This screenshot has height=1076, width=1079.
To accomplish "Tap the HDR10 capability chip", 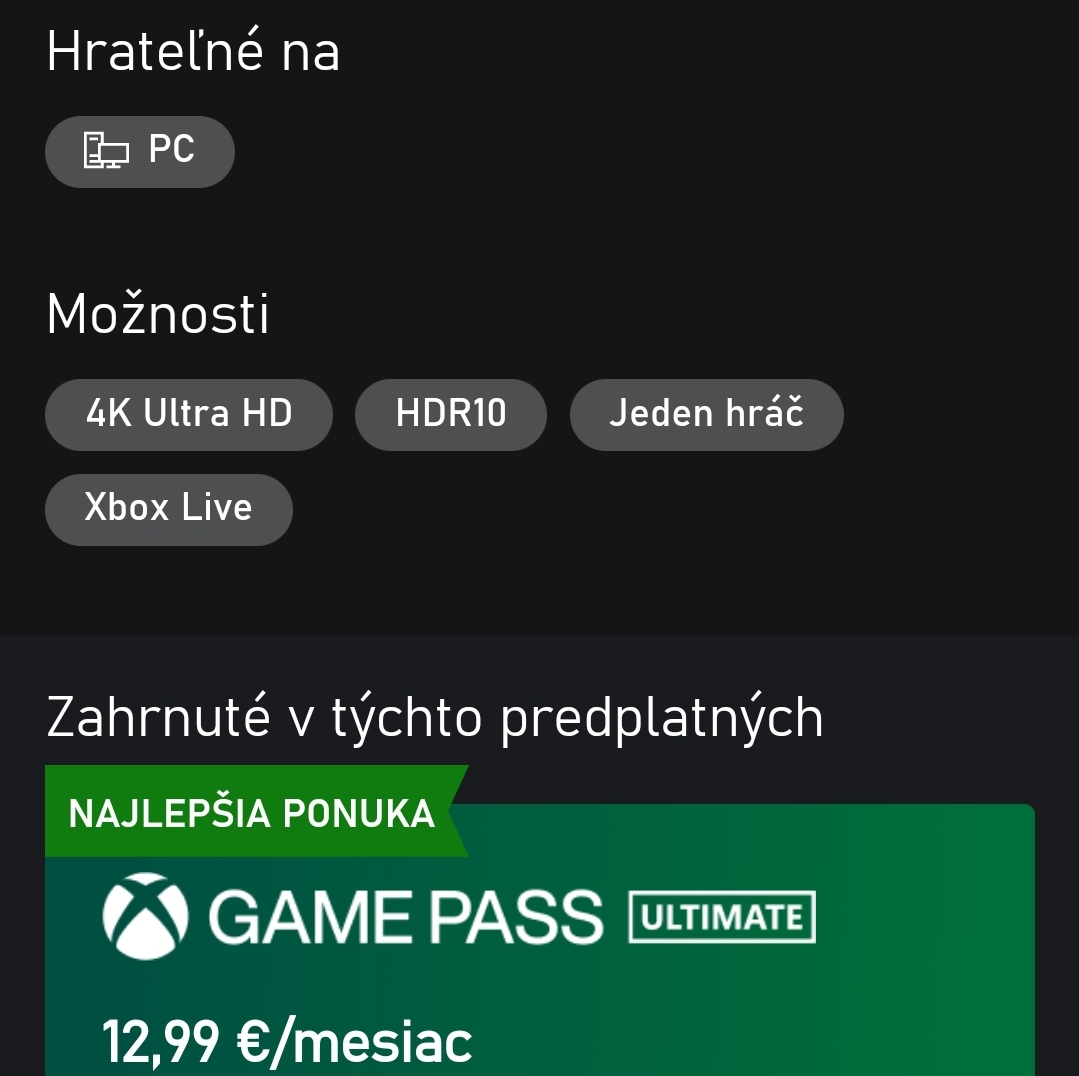I will tap(450, 414).
